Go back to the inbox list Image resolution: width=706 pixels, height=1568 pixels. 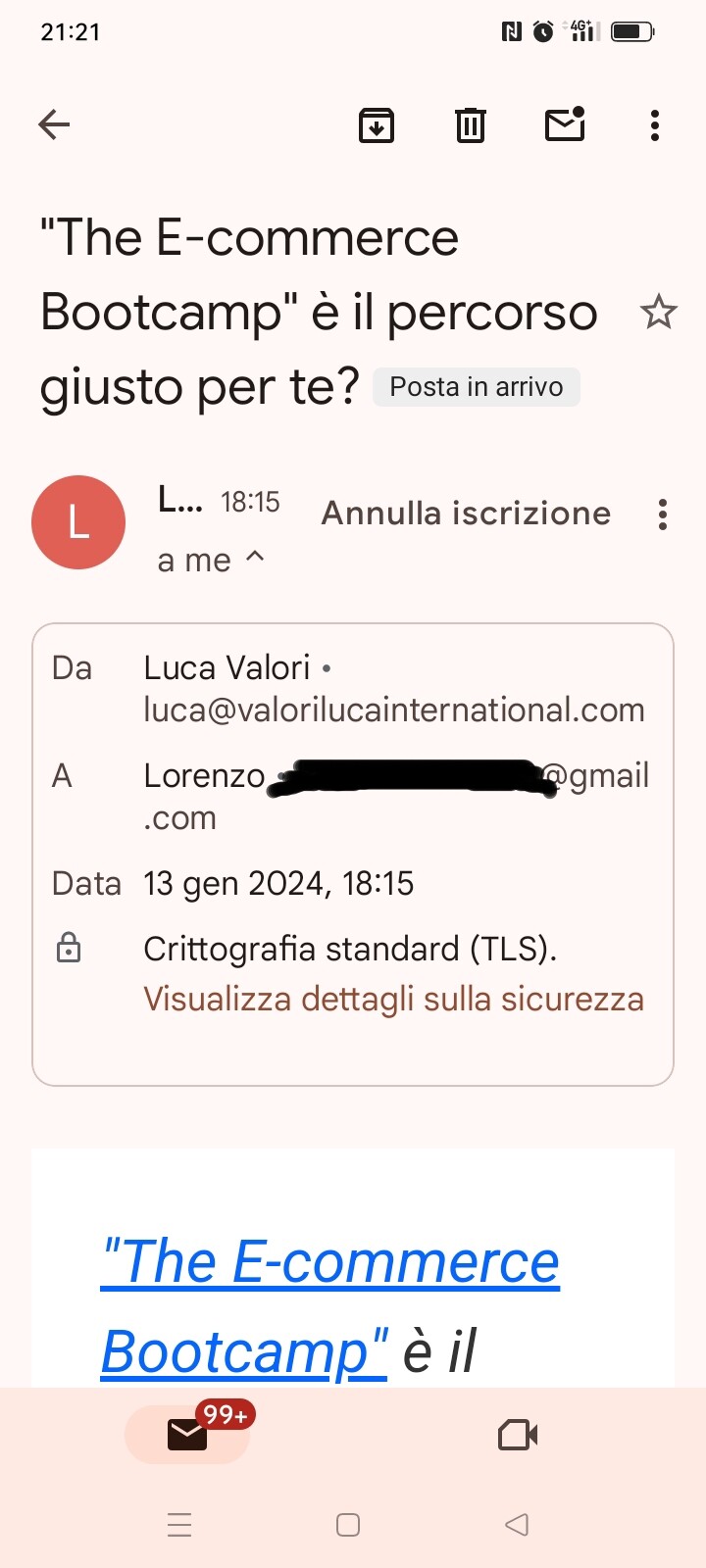(54, 124)
